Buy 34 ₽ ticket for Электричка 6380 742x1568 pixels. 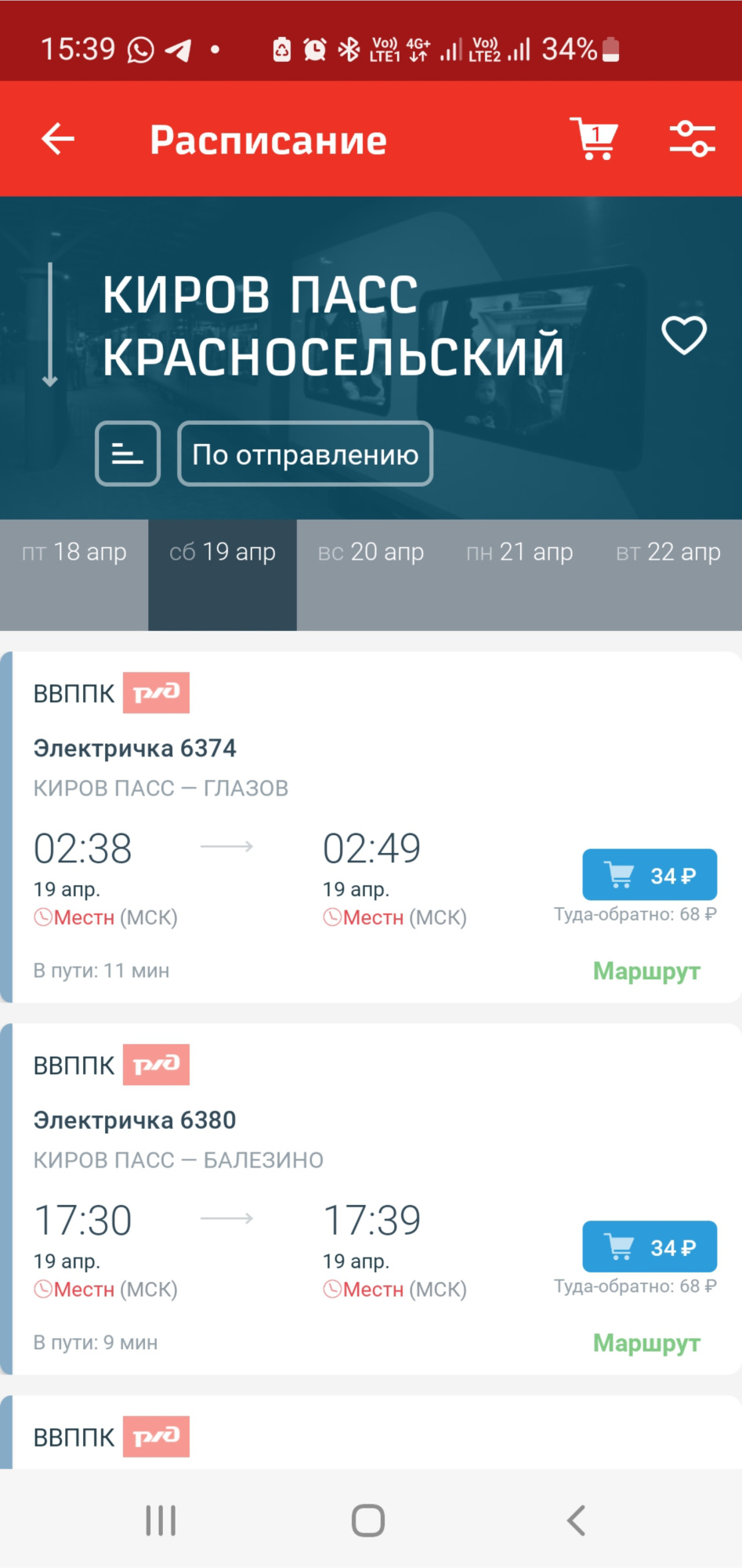[x=649, y=1247]
